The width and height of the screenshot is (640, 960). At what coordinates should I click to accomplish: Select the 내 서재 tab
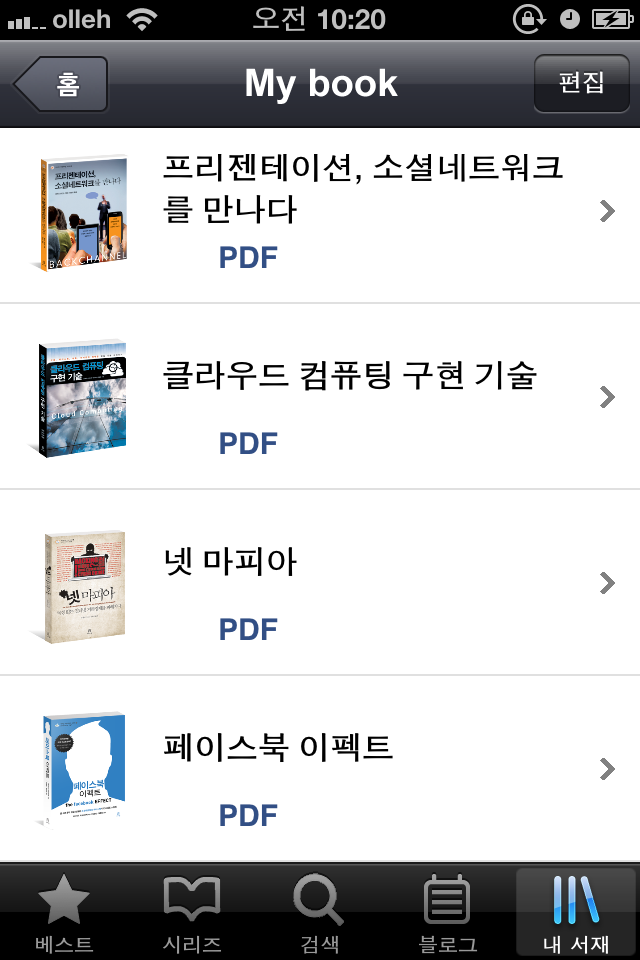coord(576,913)
